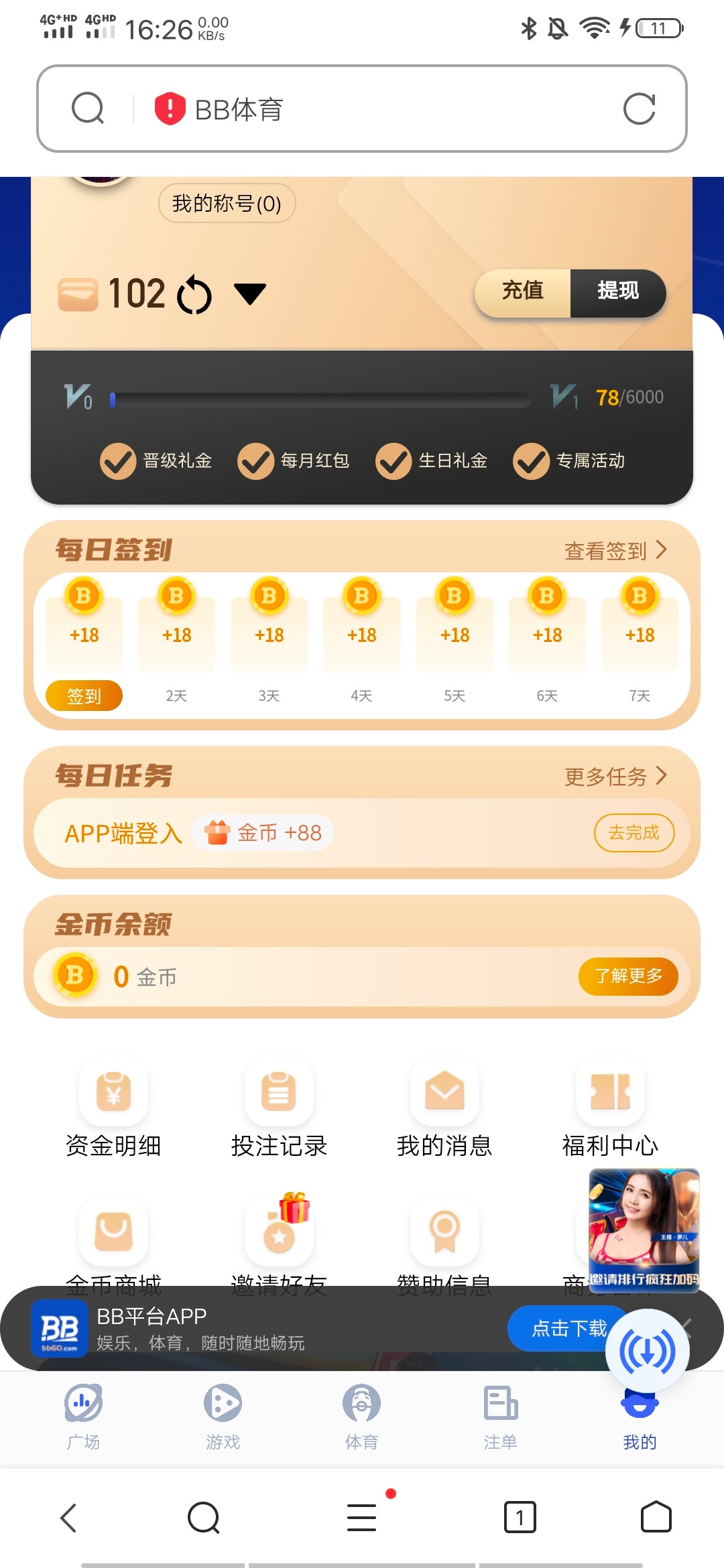The height and width of the screenshot is (1568, 724).
Task: Open 查看签到 check-in details
Action: coord(615,551)
